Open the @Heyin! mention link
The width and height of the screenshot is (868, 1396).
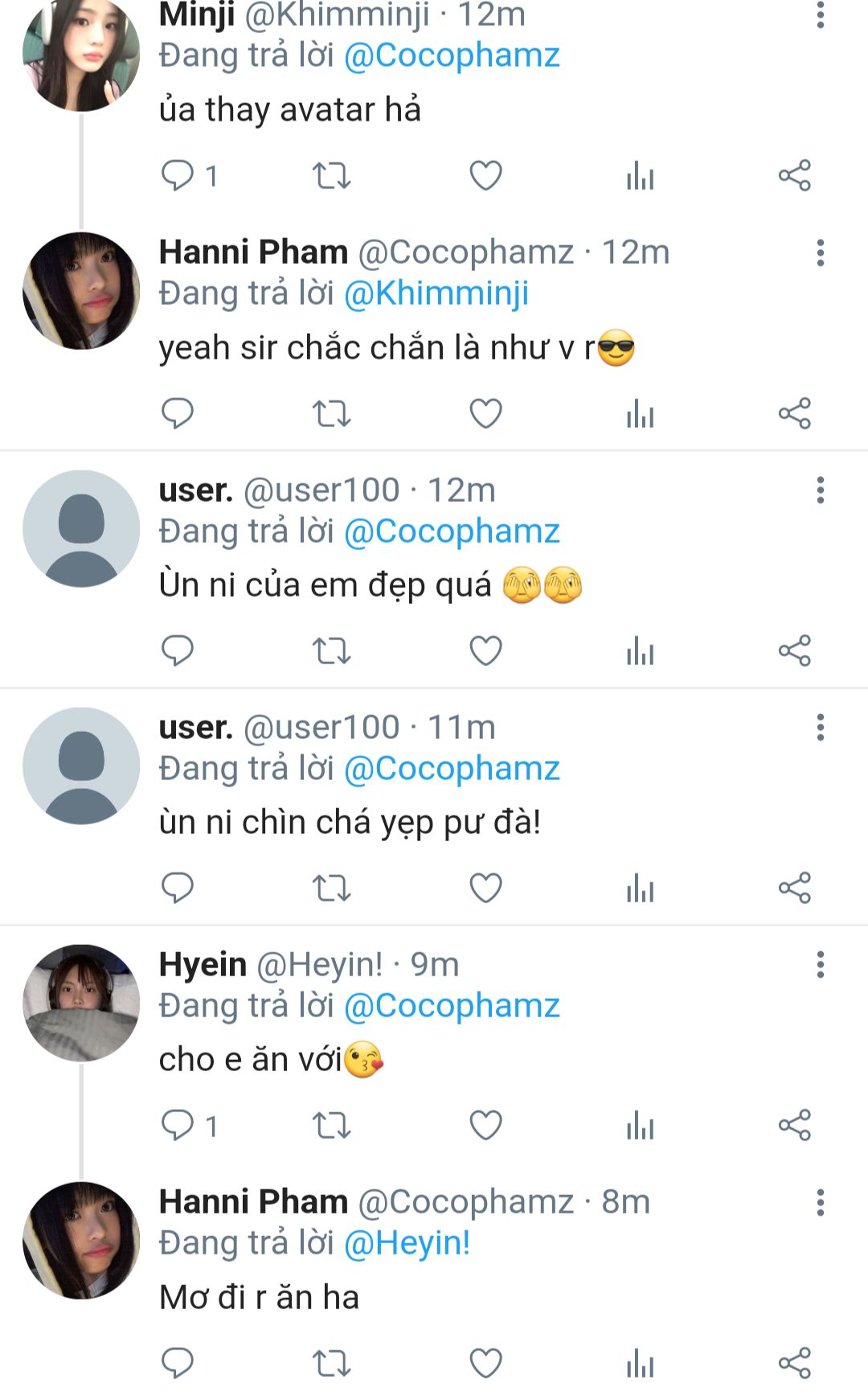click(x=407, y=1243)
